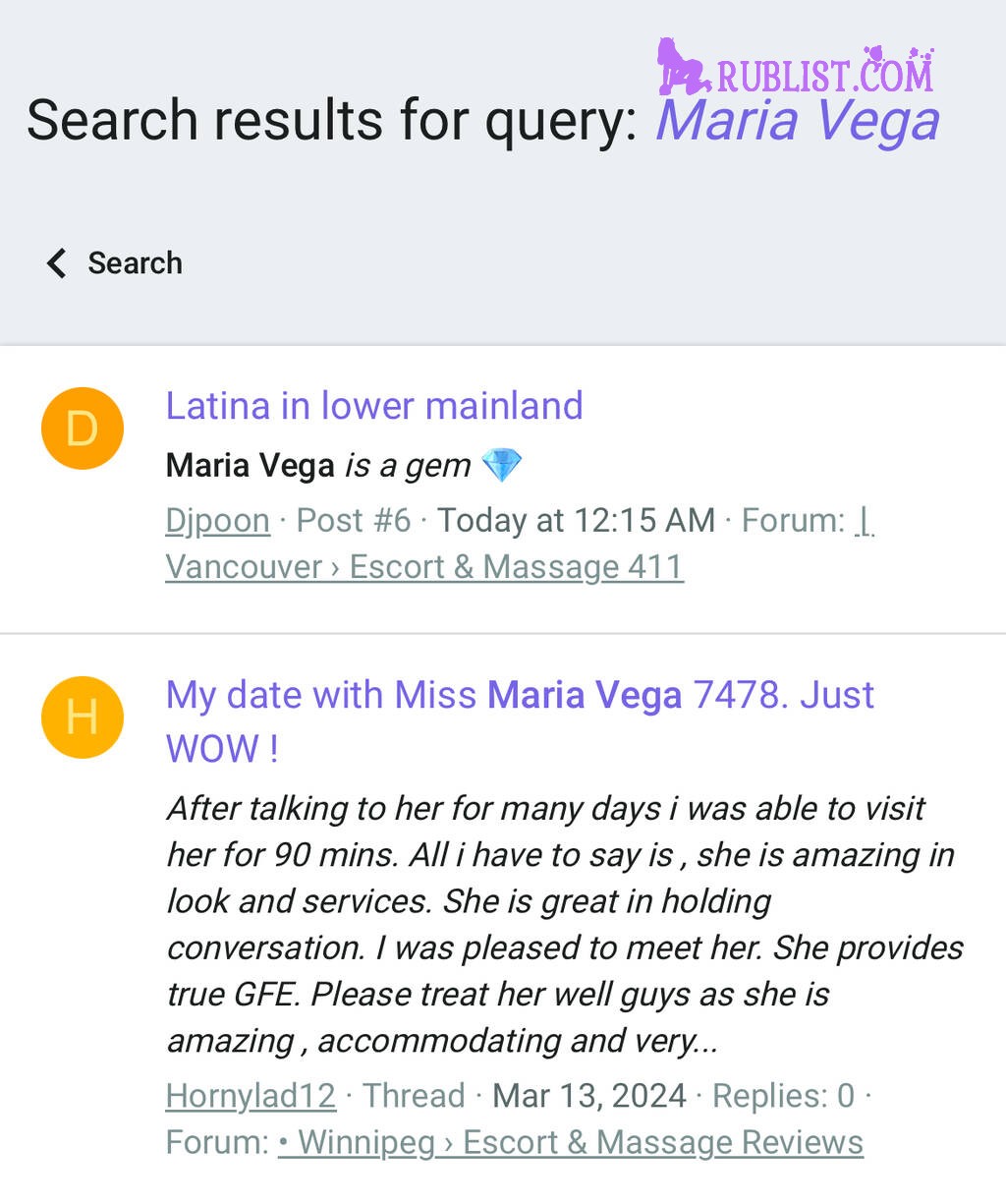Go back to Search
Viewport: 1006px width, 1204px height.
point(115,263)
